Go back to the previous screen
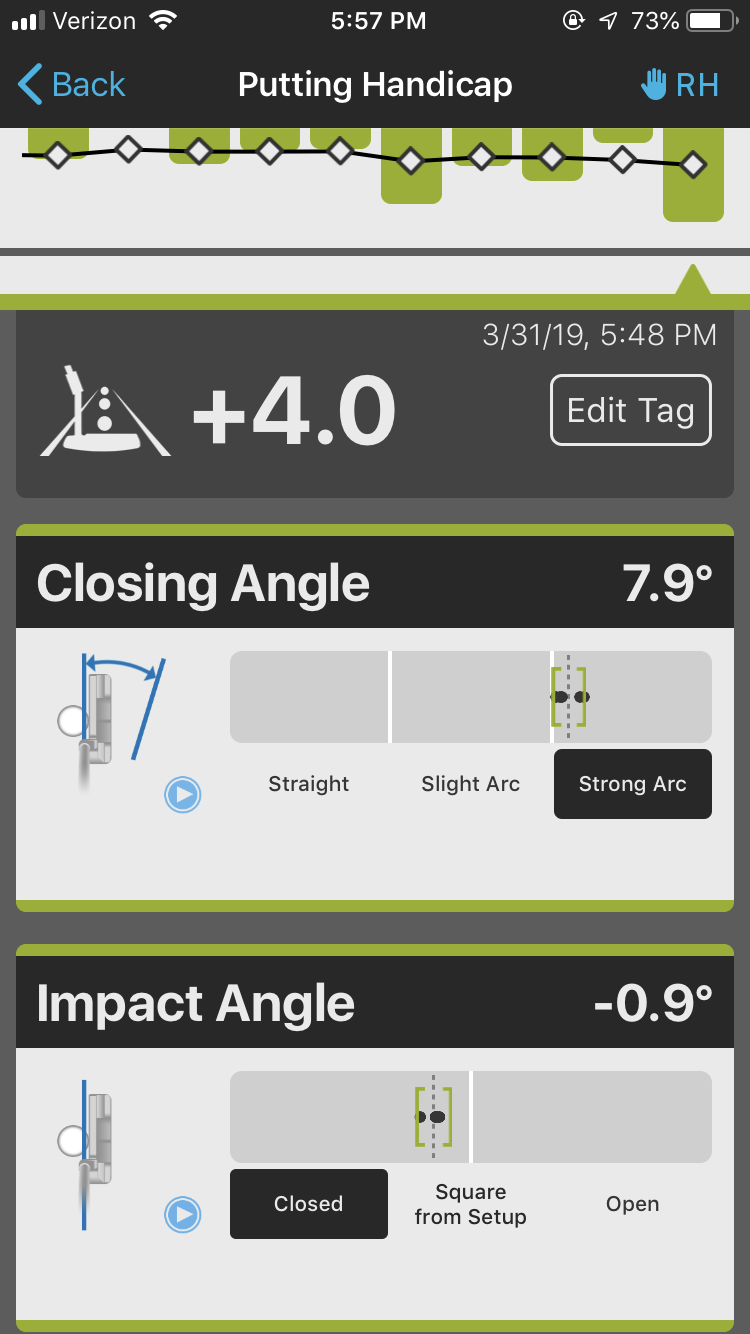The image size is (750, 1334). tap(68, 85)
